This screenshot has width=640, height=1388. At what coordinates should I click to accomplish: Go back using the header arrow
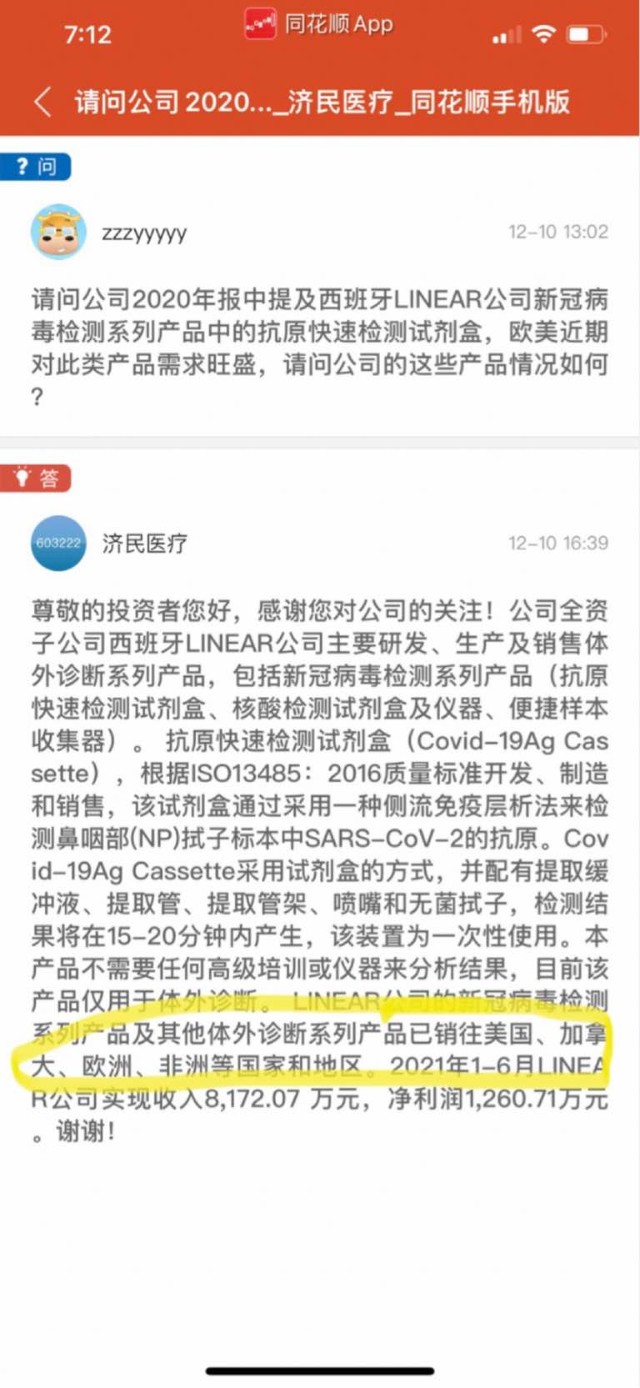pyautogui.click(x=42, y=102)
